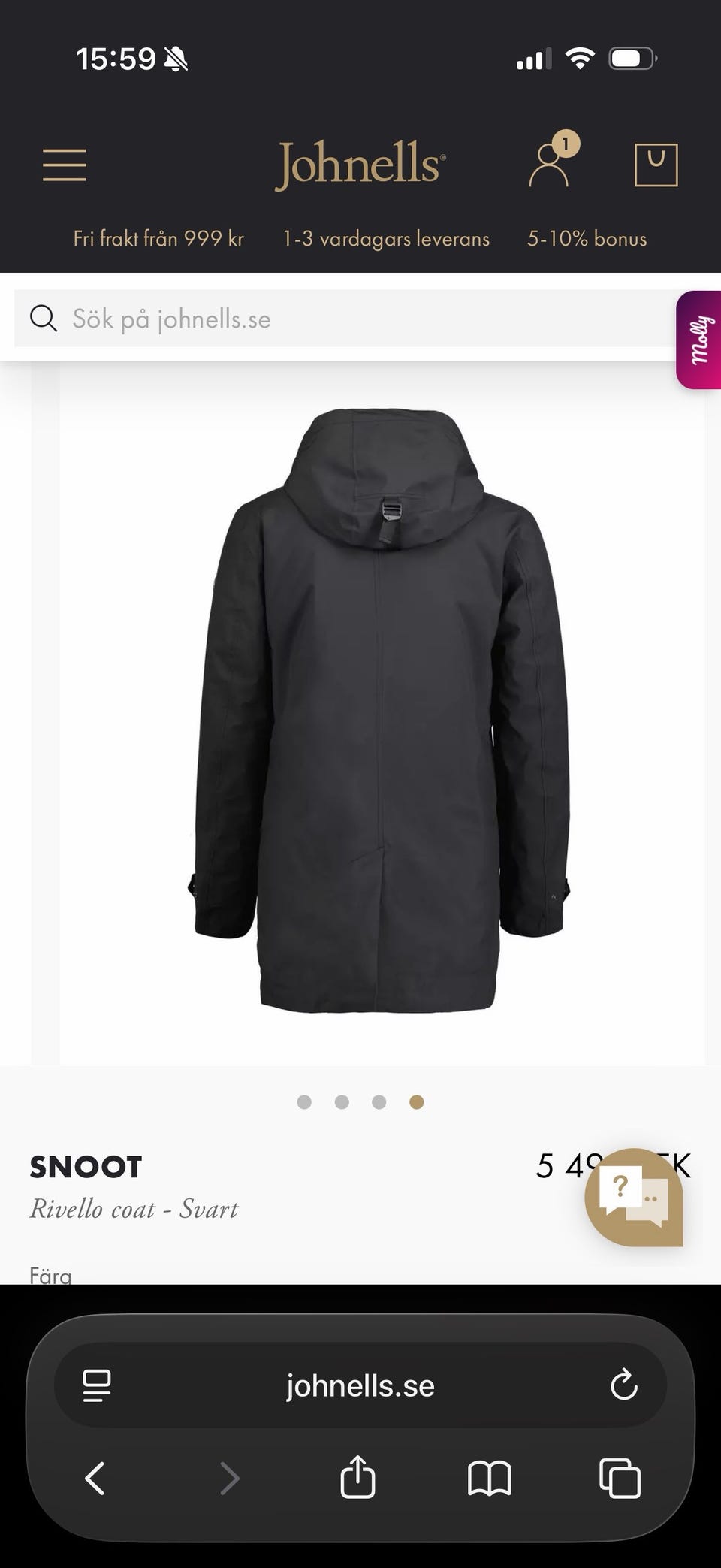Reload the page in Safari
This screenshot has width=721, height=1568.
pos(623,1385)
